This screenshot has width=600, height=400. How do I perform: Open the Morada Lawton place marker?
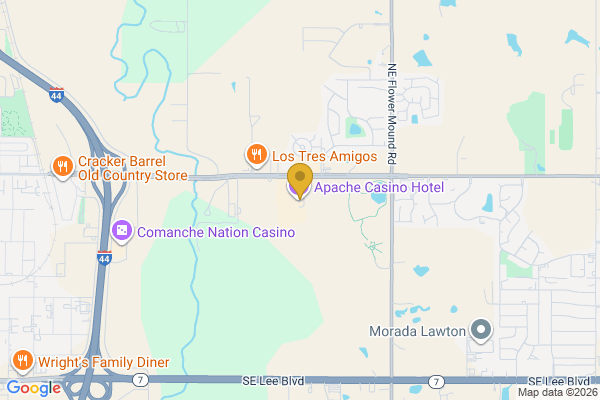coord(481,329)
